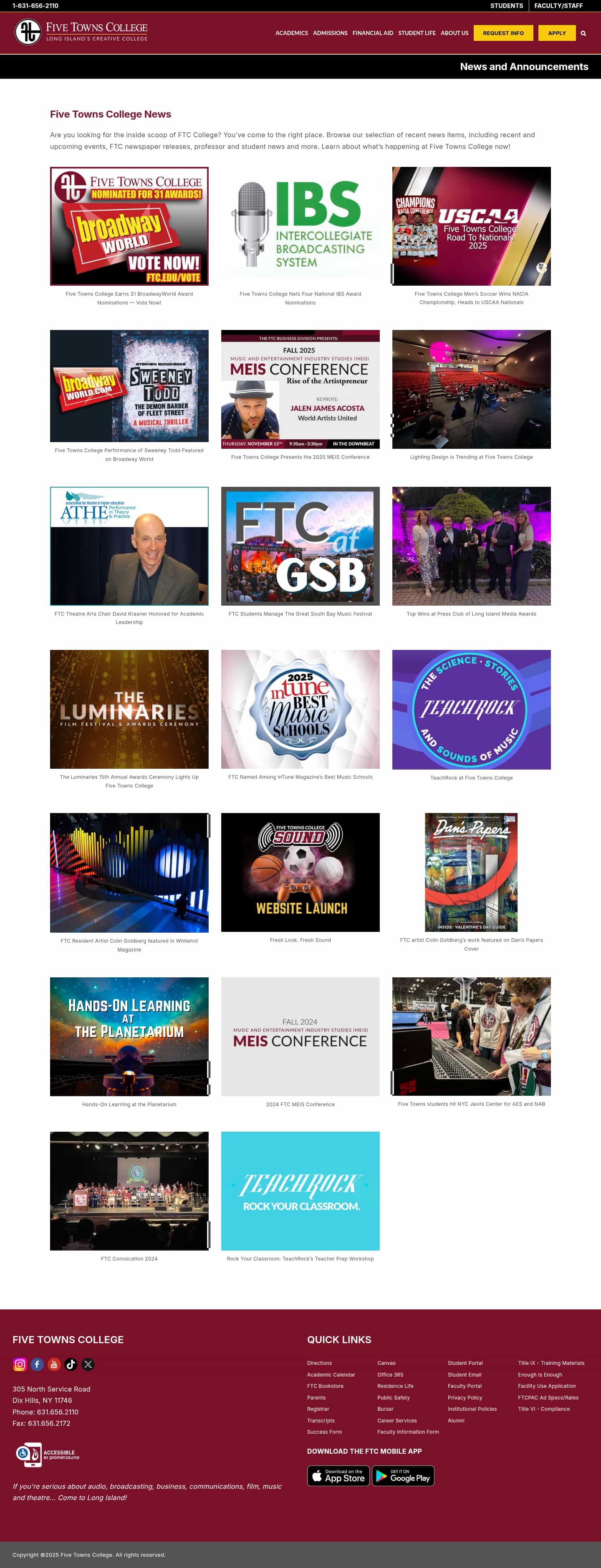Open the ACADEMICS navigation dropdown
This screenshot has height=1568, width=601.
(x=292, y=33)
